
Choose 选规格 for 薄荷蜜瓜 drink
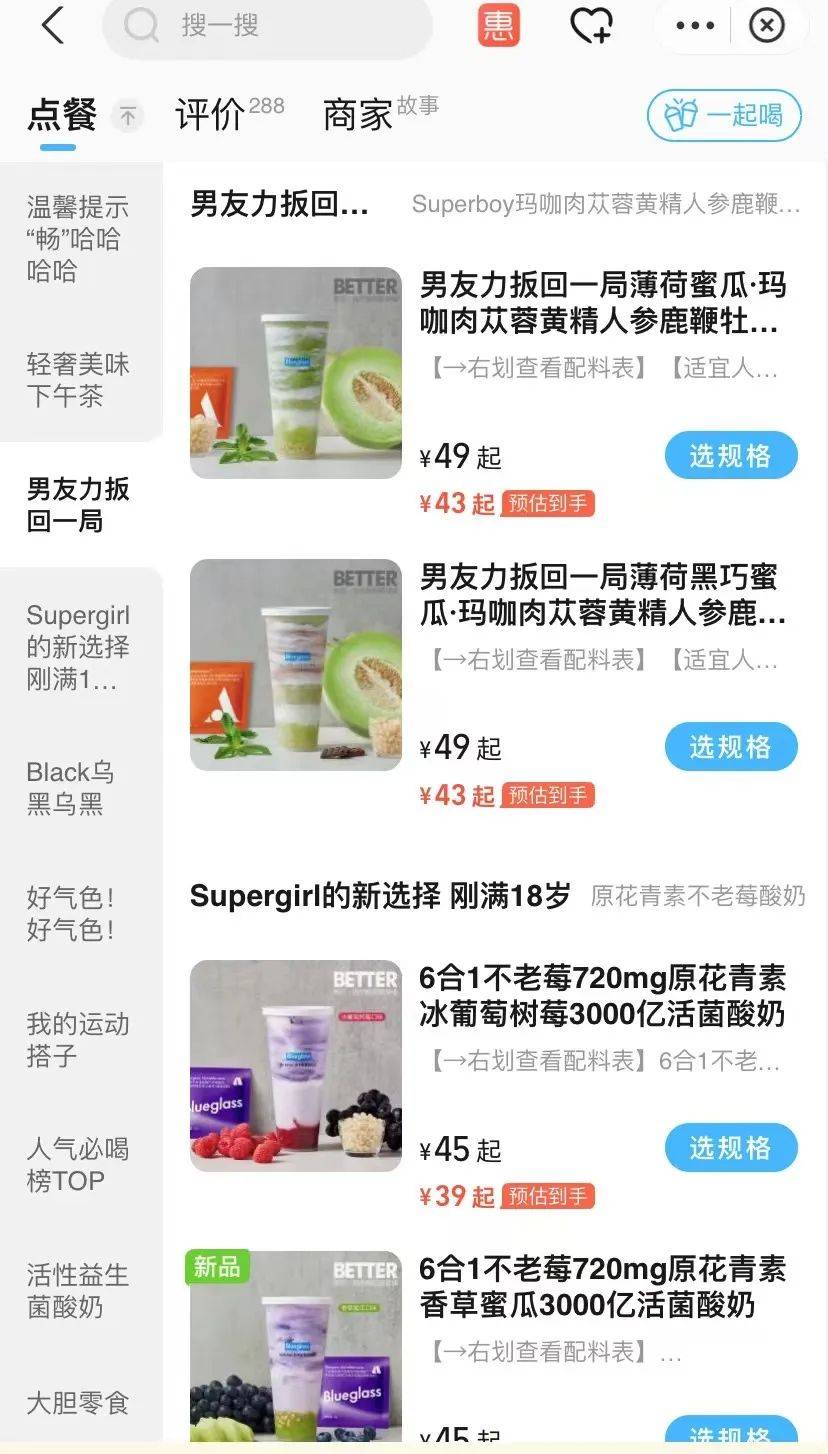click(x=731, y=456)
